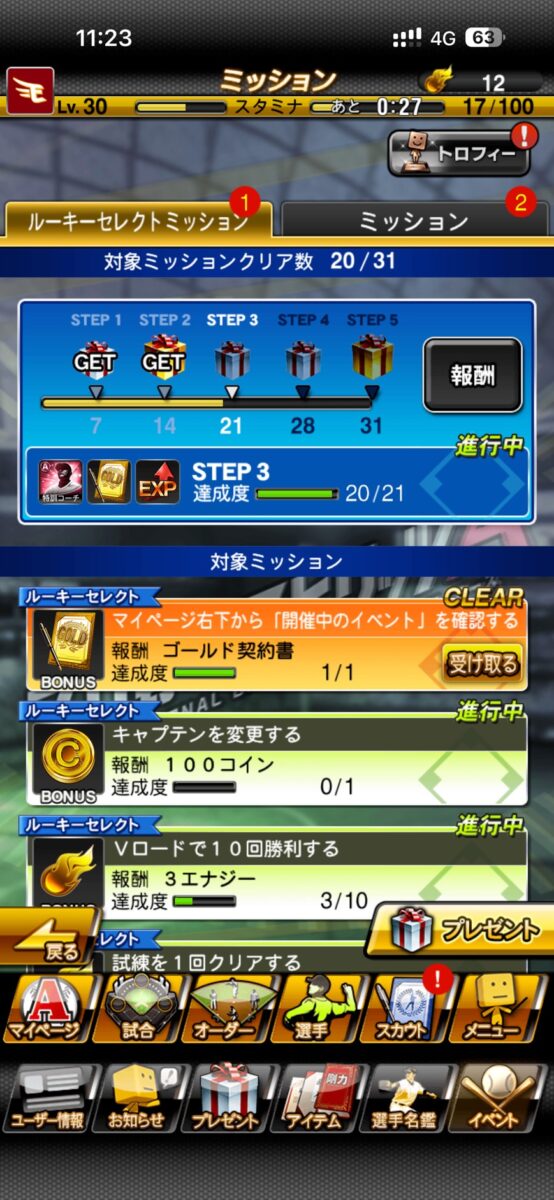
Task: Open お知らせ notices
Action: click(138, 1097)
